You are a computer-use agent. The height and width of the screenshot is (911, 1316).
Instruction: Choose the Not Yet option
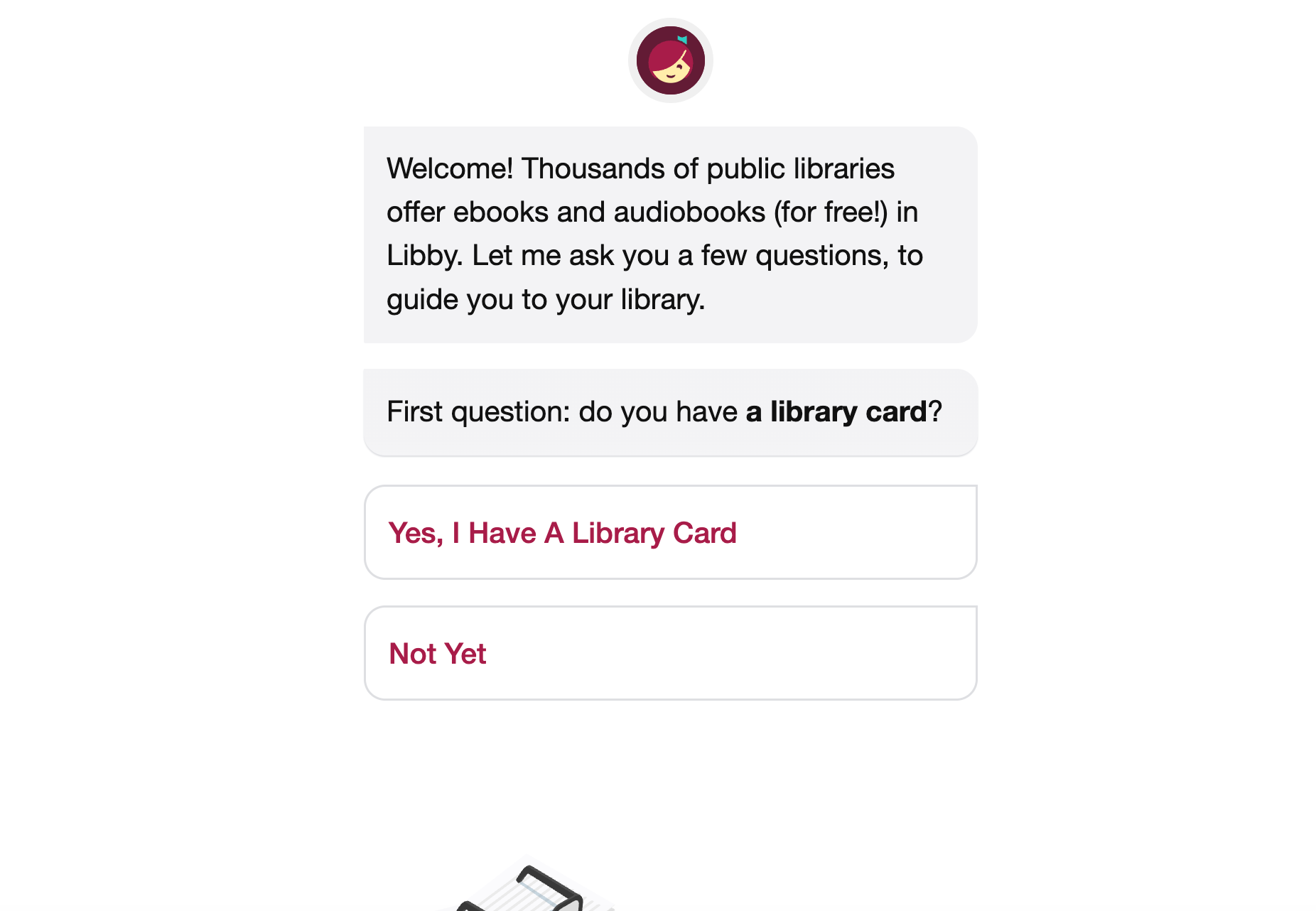tap(669, 653)
